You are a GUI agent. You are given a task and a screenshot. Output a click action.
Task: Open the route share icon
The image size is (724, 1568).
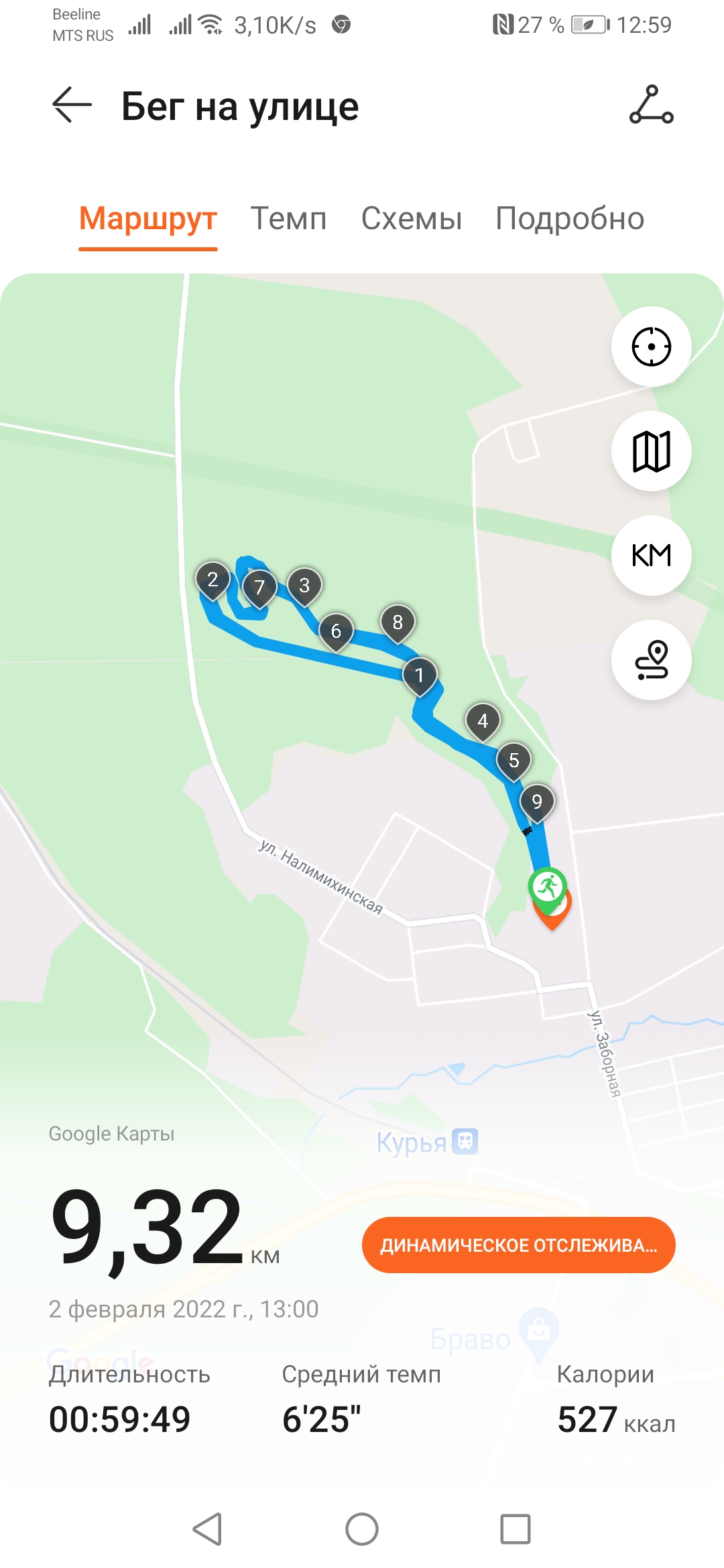(651, 105)
